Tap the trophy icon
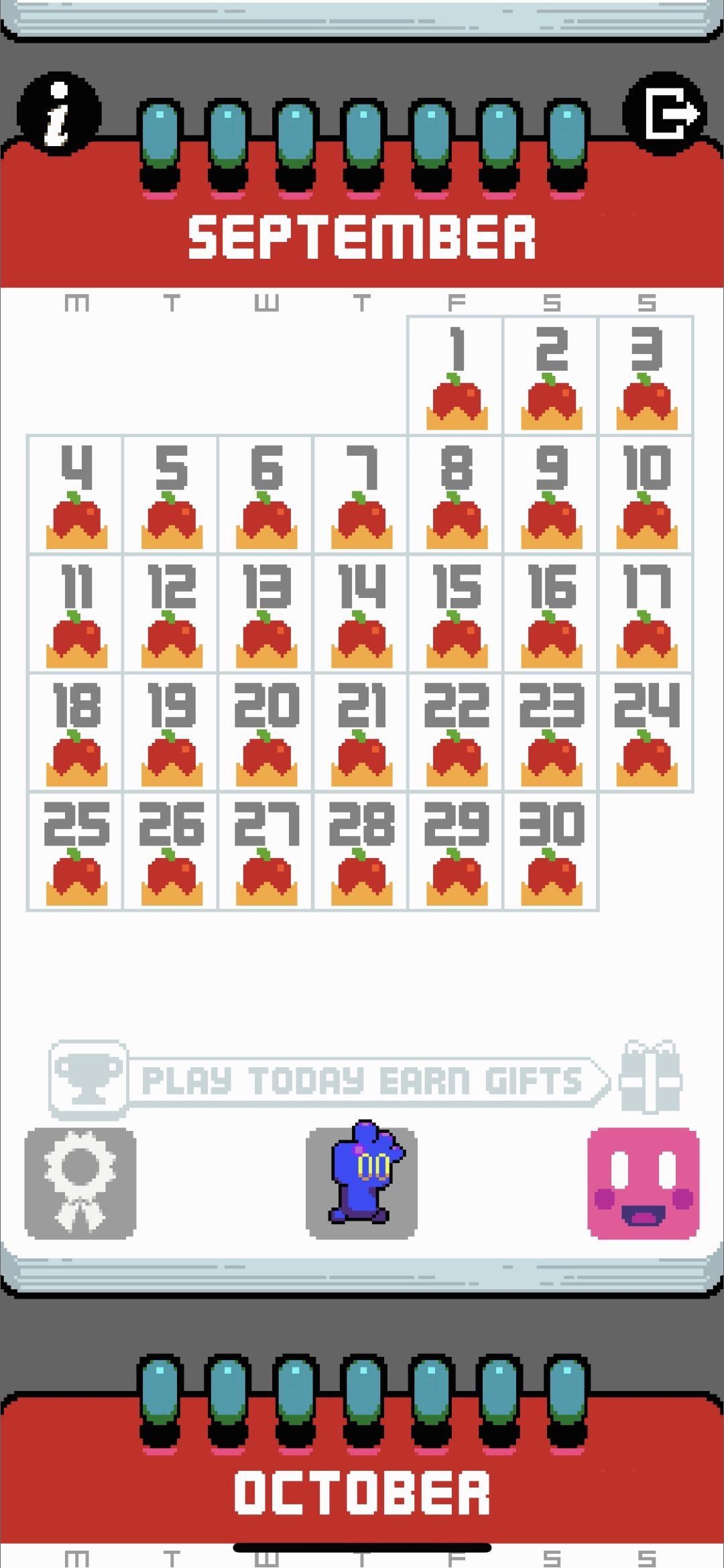The width and height of the screenshot is (724, 1568). pyautogui.click(x=88, y=1079)
